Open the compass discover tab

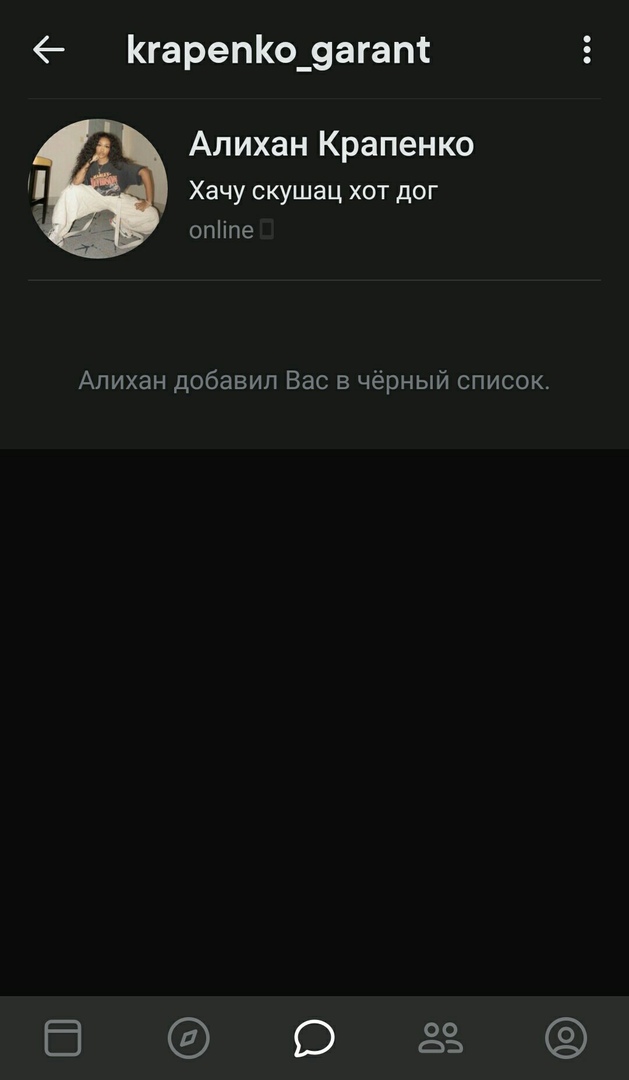188,1038
